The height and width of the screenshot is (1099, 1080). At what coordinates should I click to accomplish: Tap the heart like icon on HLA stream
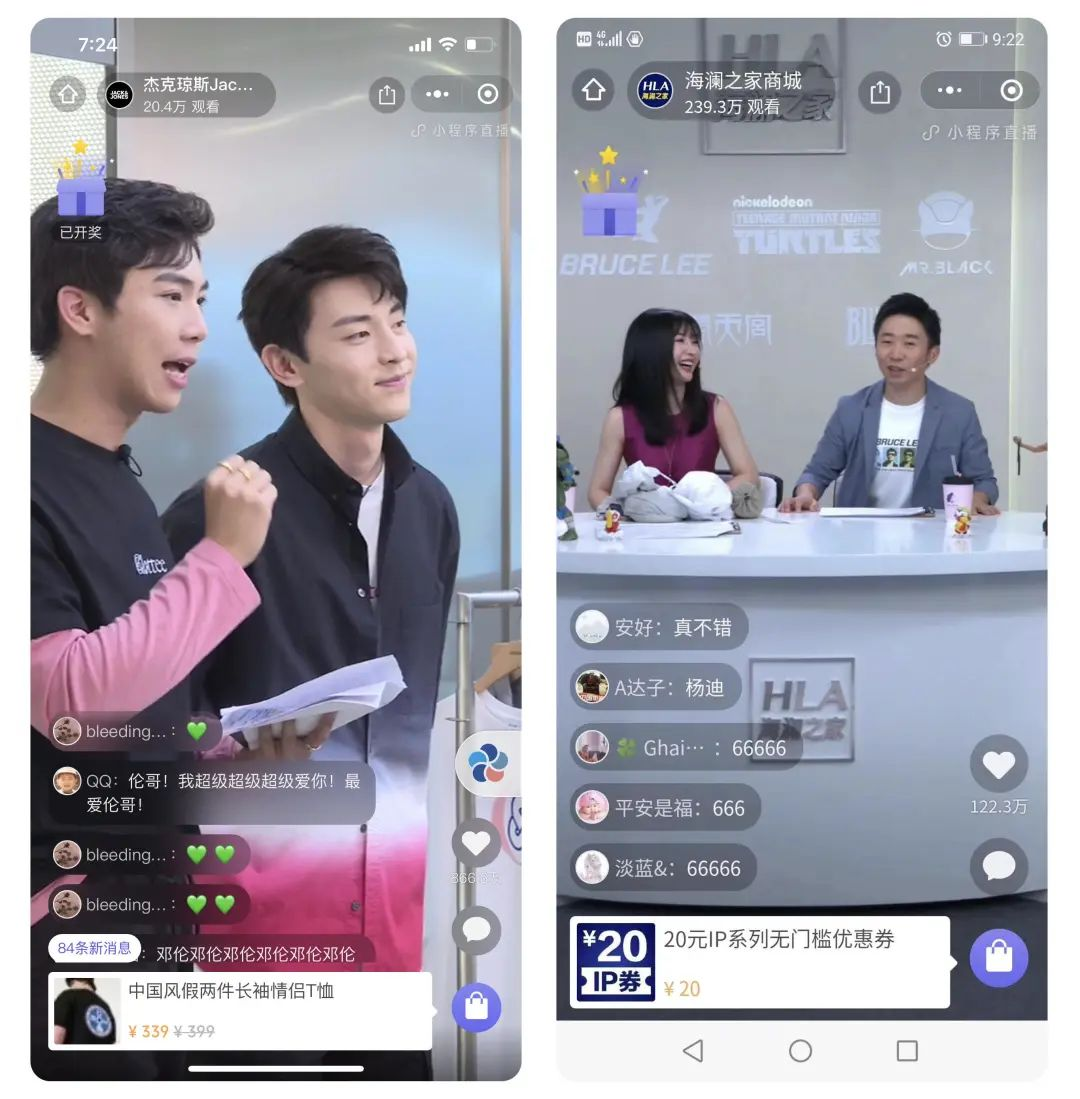[999, 765]
